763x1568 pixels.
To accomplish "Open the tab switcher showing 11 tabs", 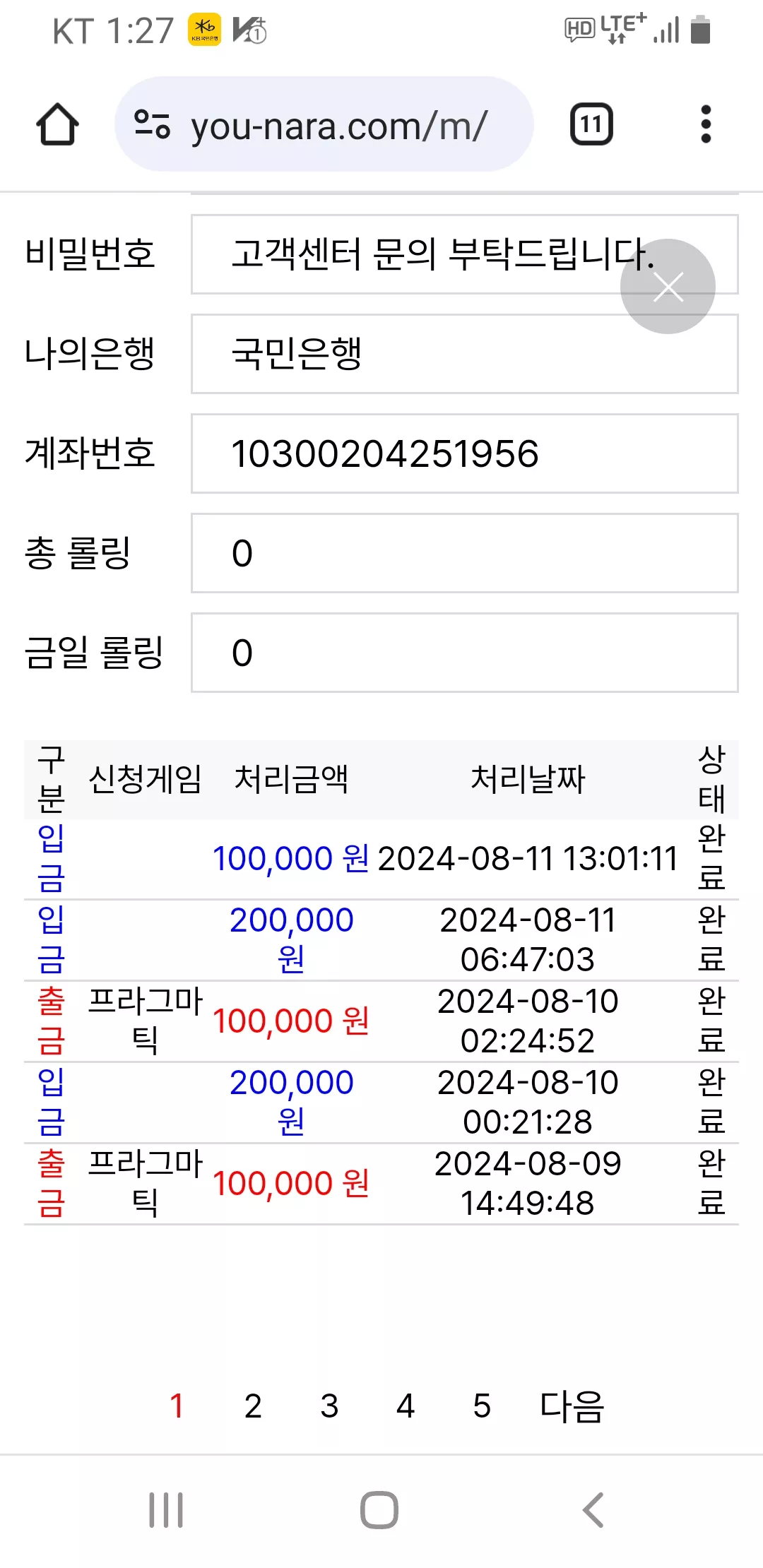I will click(591, 124).
